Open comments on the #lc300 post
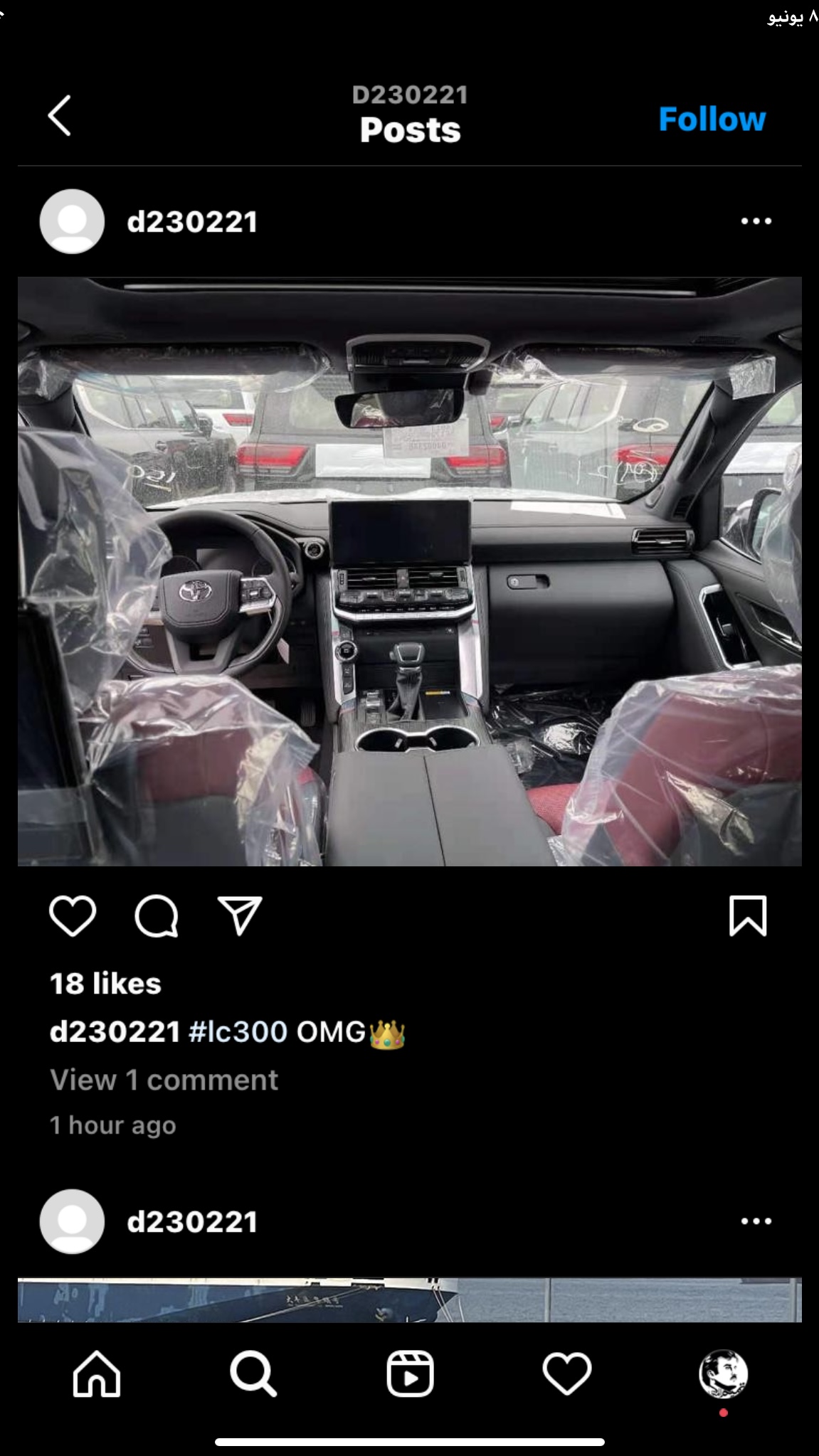The image size is (819, 1456). click(157, 915)
